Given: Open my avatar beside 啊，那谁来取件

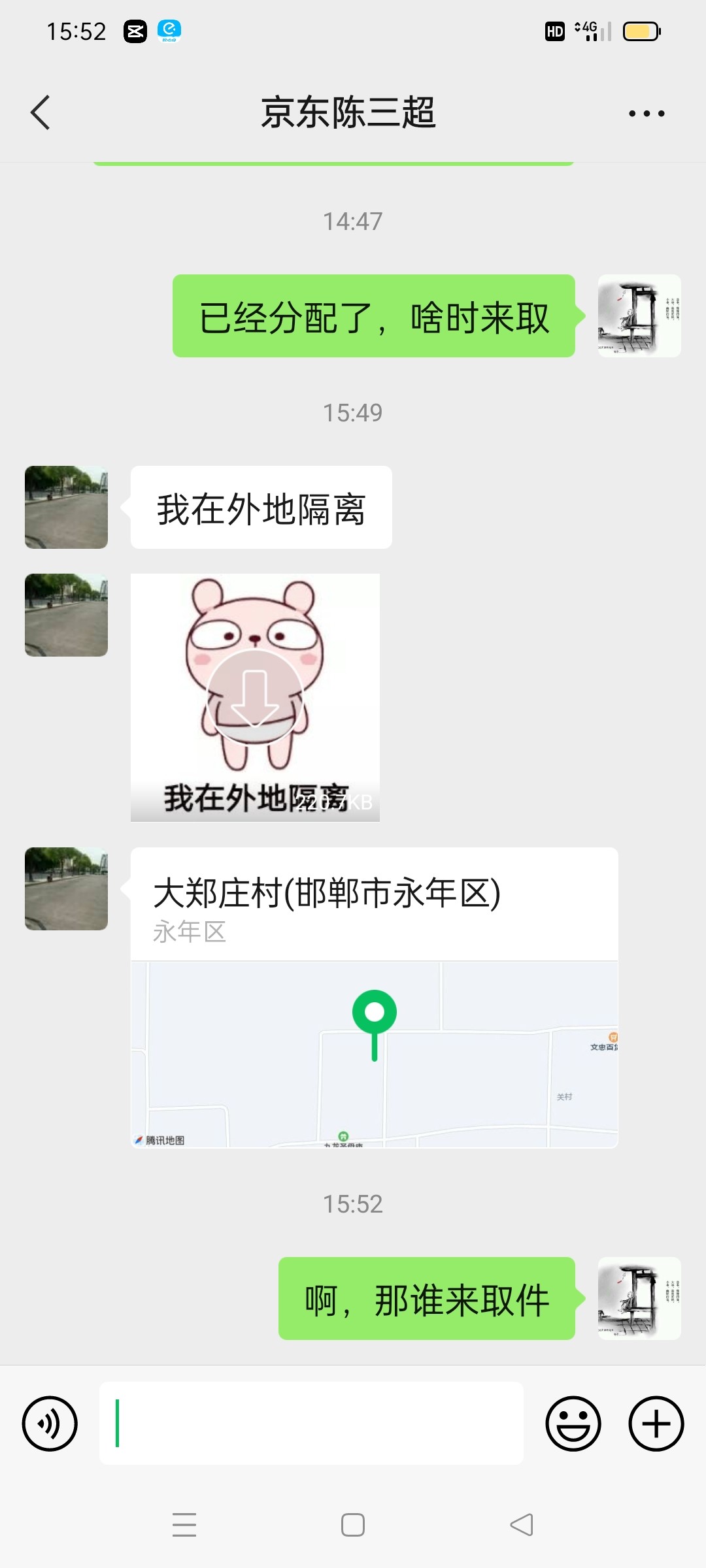Looking at the screenshot, I should tap(639, 1298).
